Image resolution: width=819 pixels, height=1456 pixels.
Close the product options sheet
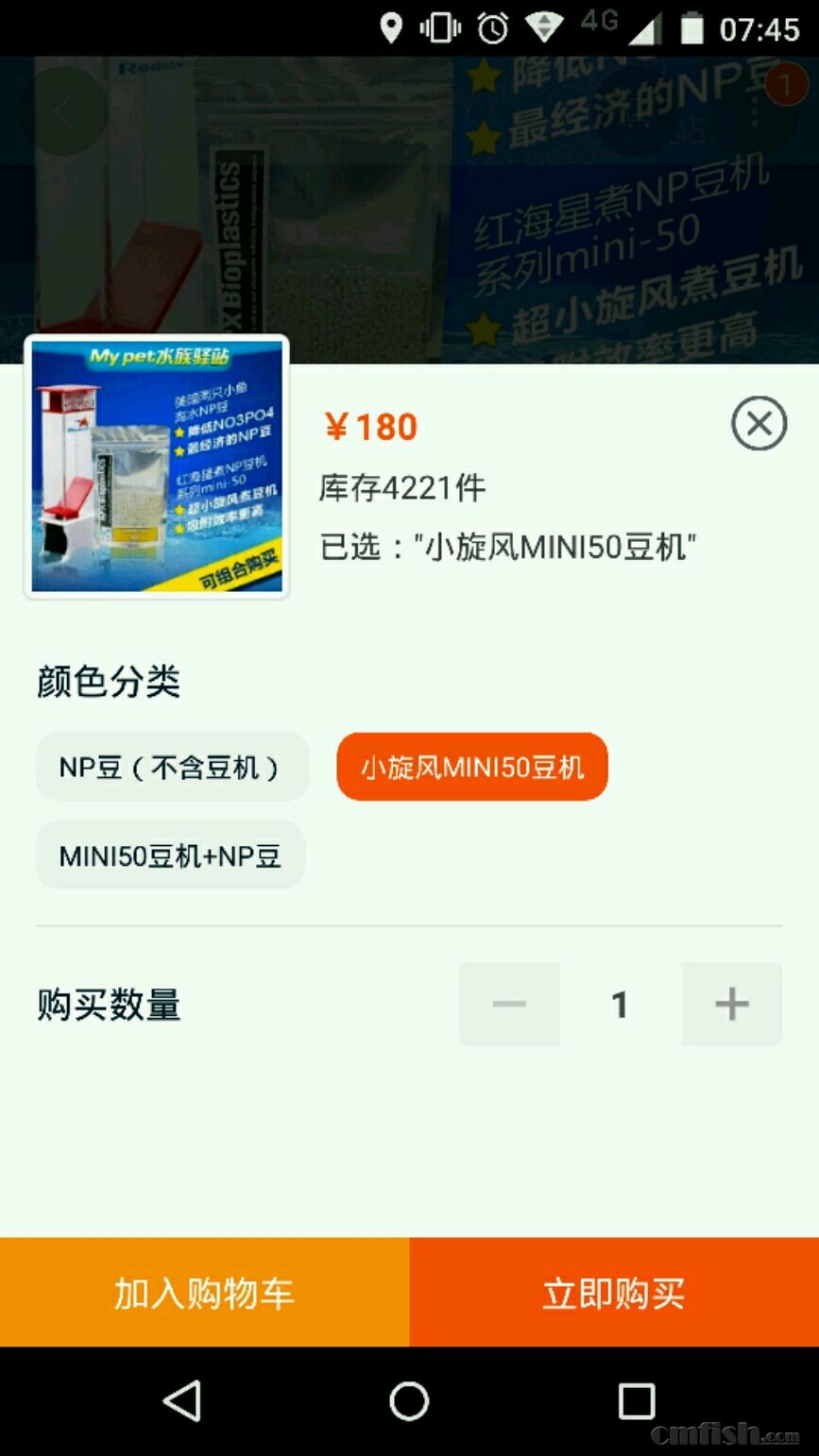759,424
